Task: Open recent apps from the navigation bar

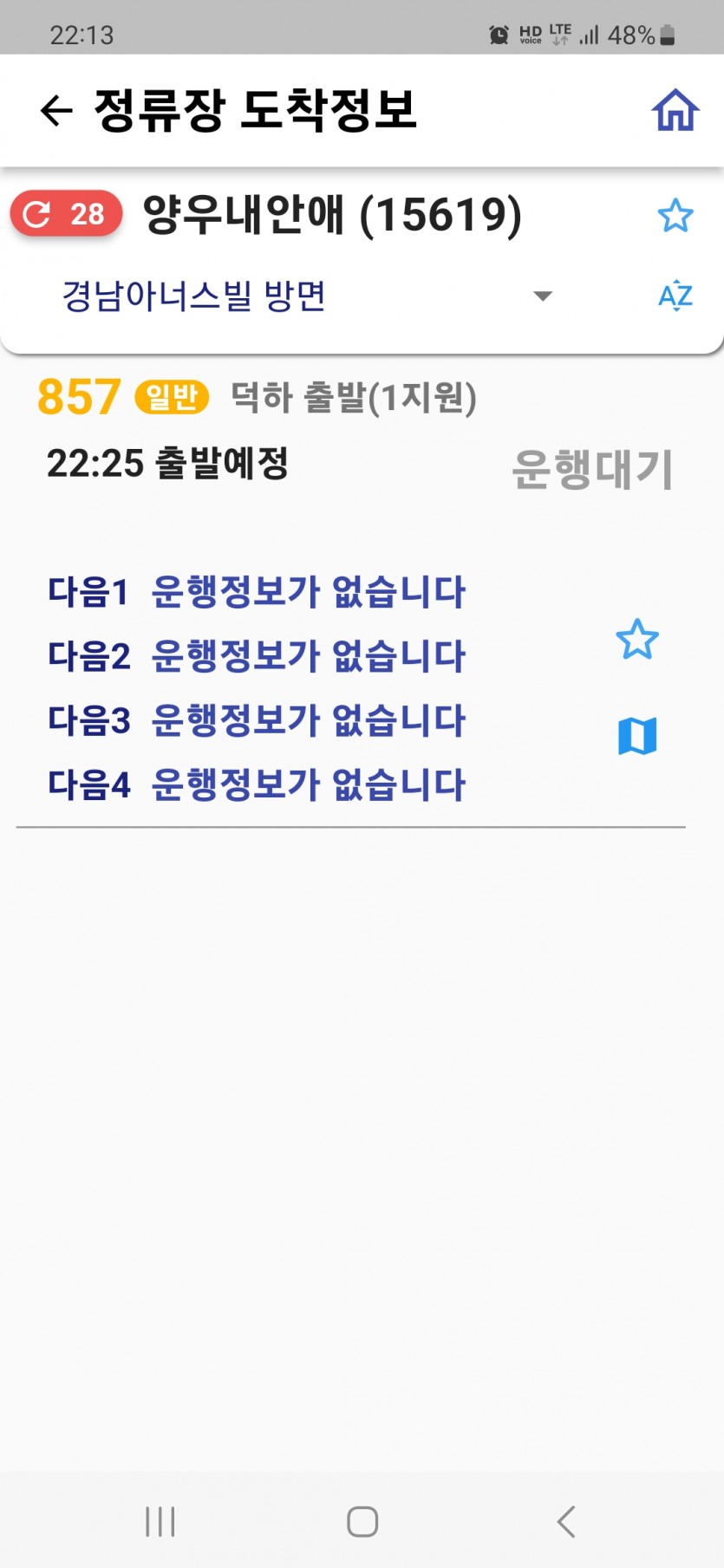Action: point(160,1521)
